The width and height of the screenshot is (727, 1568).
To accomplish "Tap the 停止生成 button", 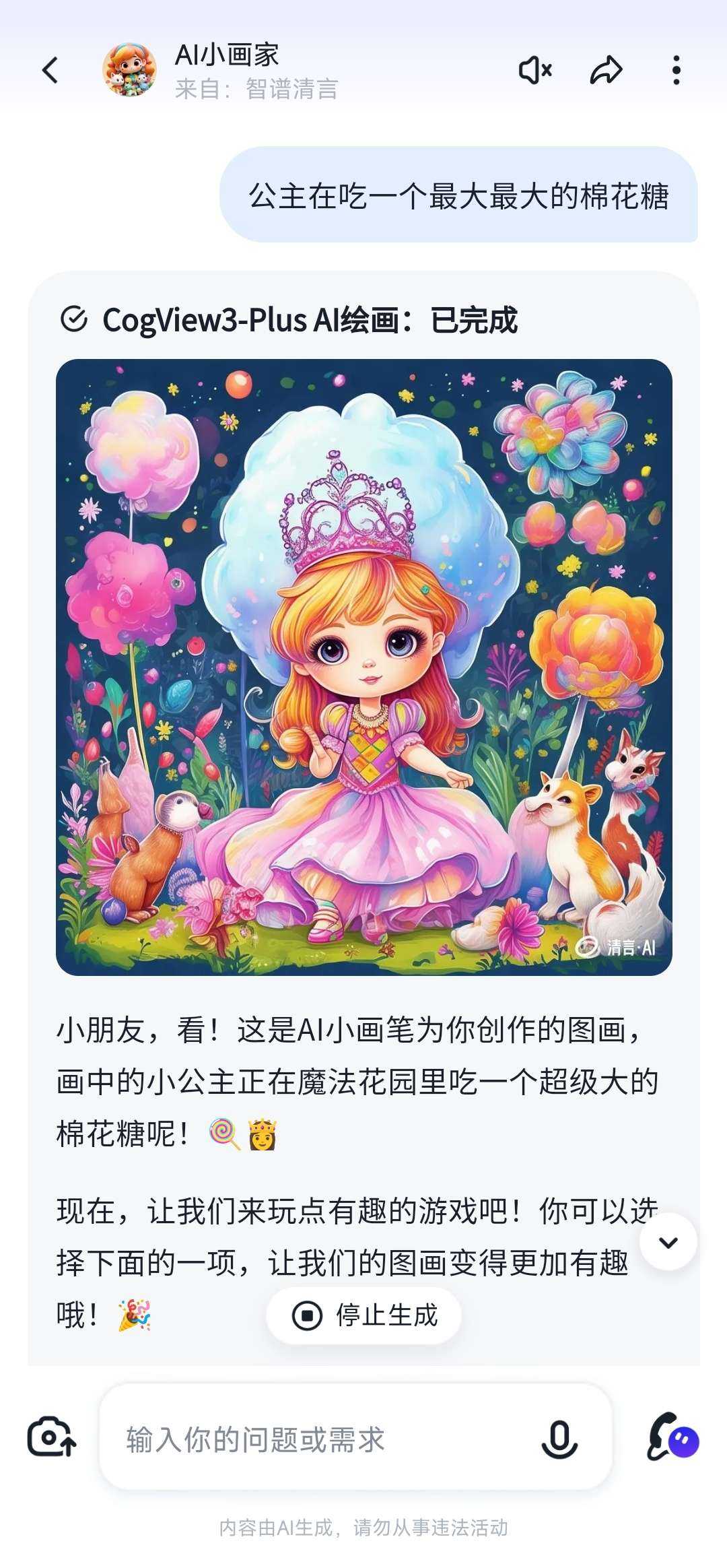I will [x=364, y=1315].
